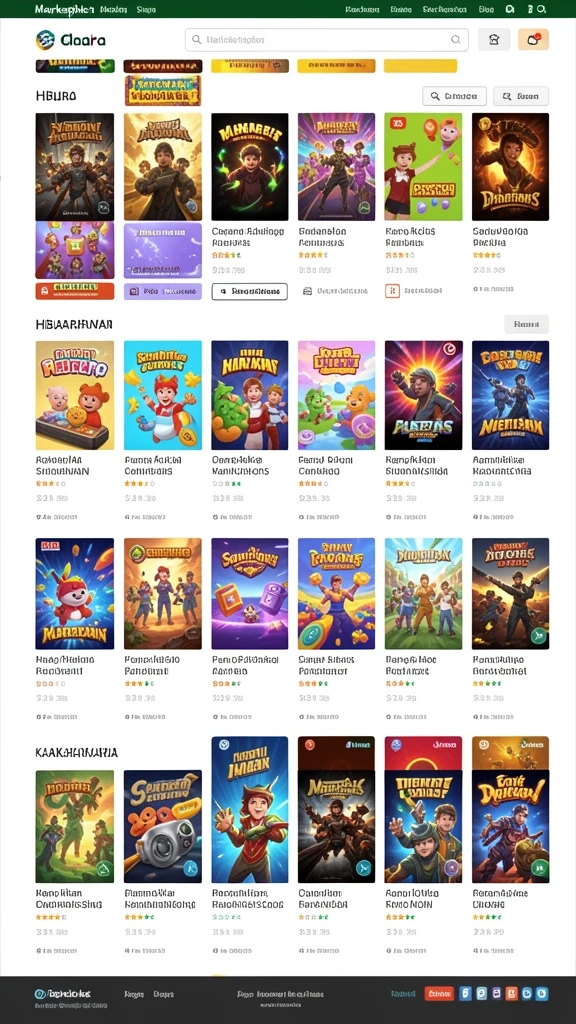Image resolution: width=576 pixels, height=1024 pixels.
Task: Open the grey account icon beside the search box
Action: click(494, 40)
